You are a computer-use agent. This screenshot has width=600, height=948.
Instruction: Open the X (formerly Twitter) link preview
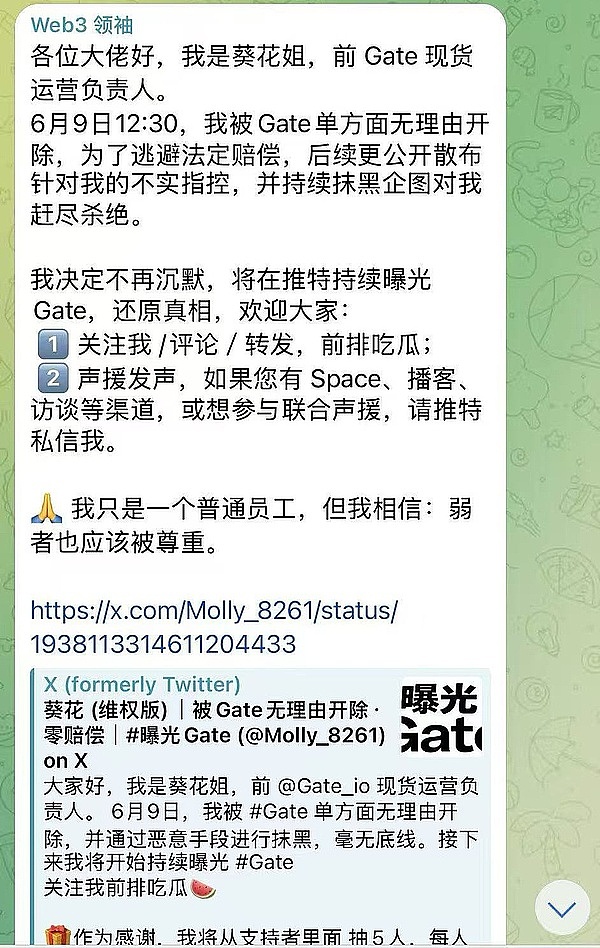143,685
